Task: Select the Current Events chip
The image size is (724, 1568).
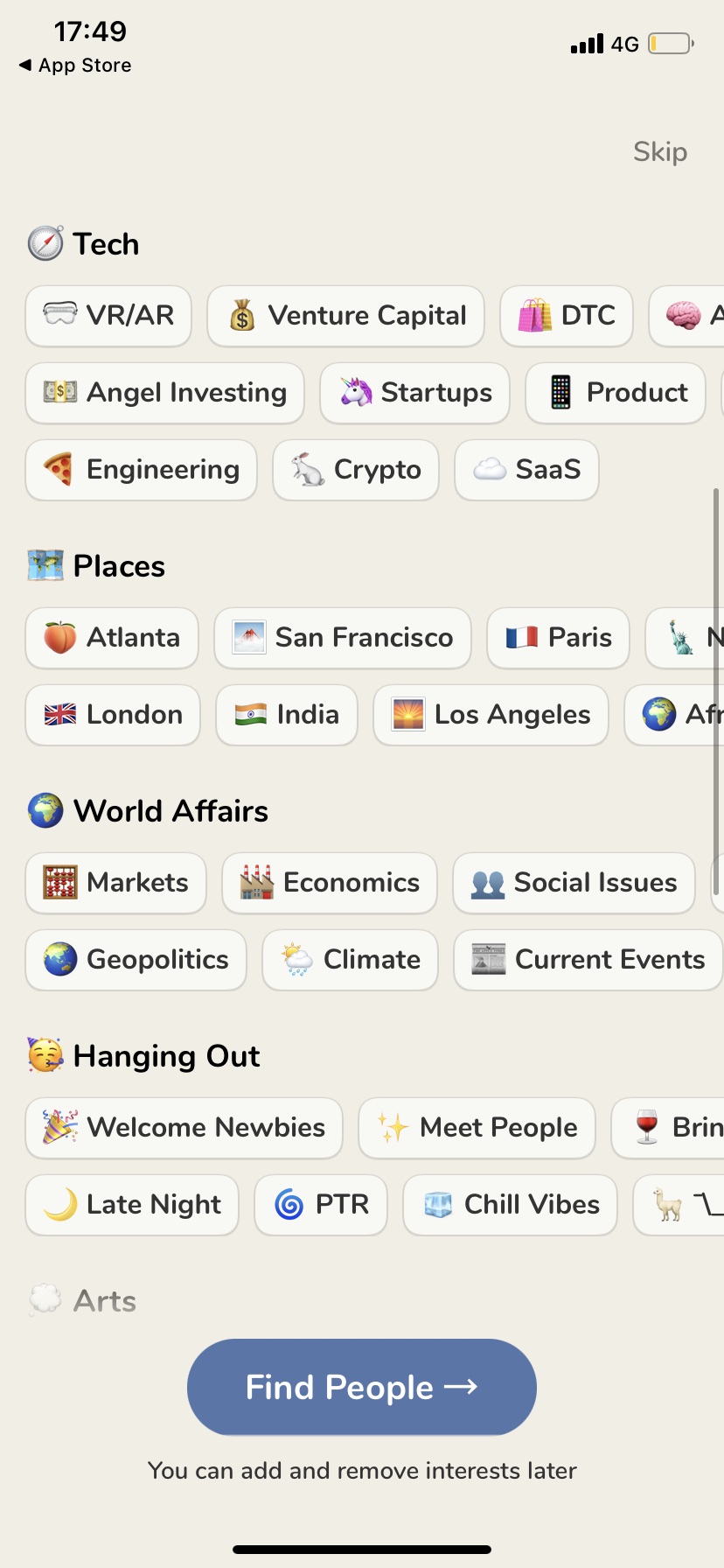Action: click(x=588, y=960)
